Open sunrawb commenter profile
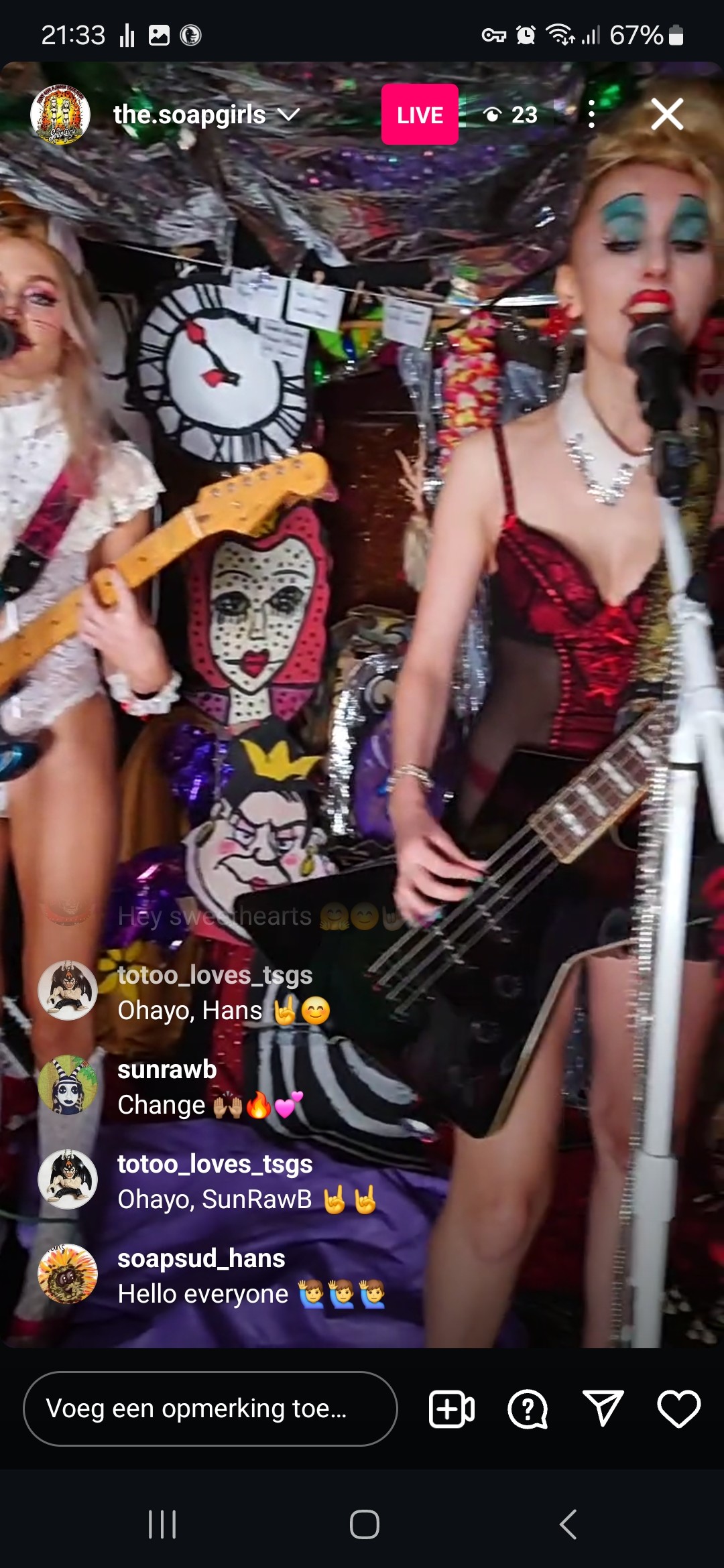This screenshot has height=1568, width=724. (68, 1086)
